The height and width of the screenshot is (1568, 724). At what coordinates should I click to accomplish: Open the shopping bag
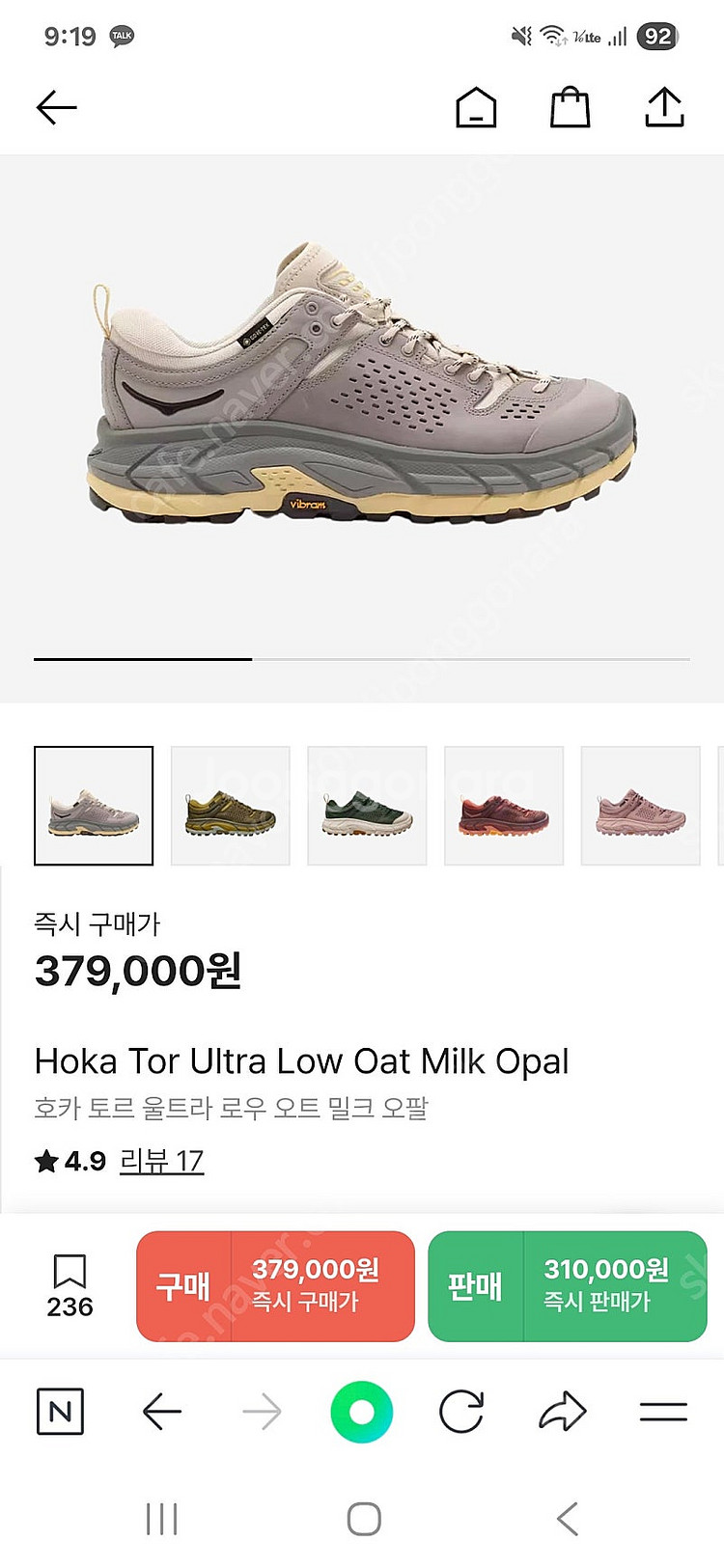[570, 107]
